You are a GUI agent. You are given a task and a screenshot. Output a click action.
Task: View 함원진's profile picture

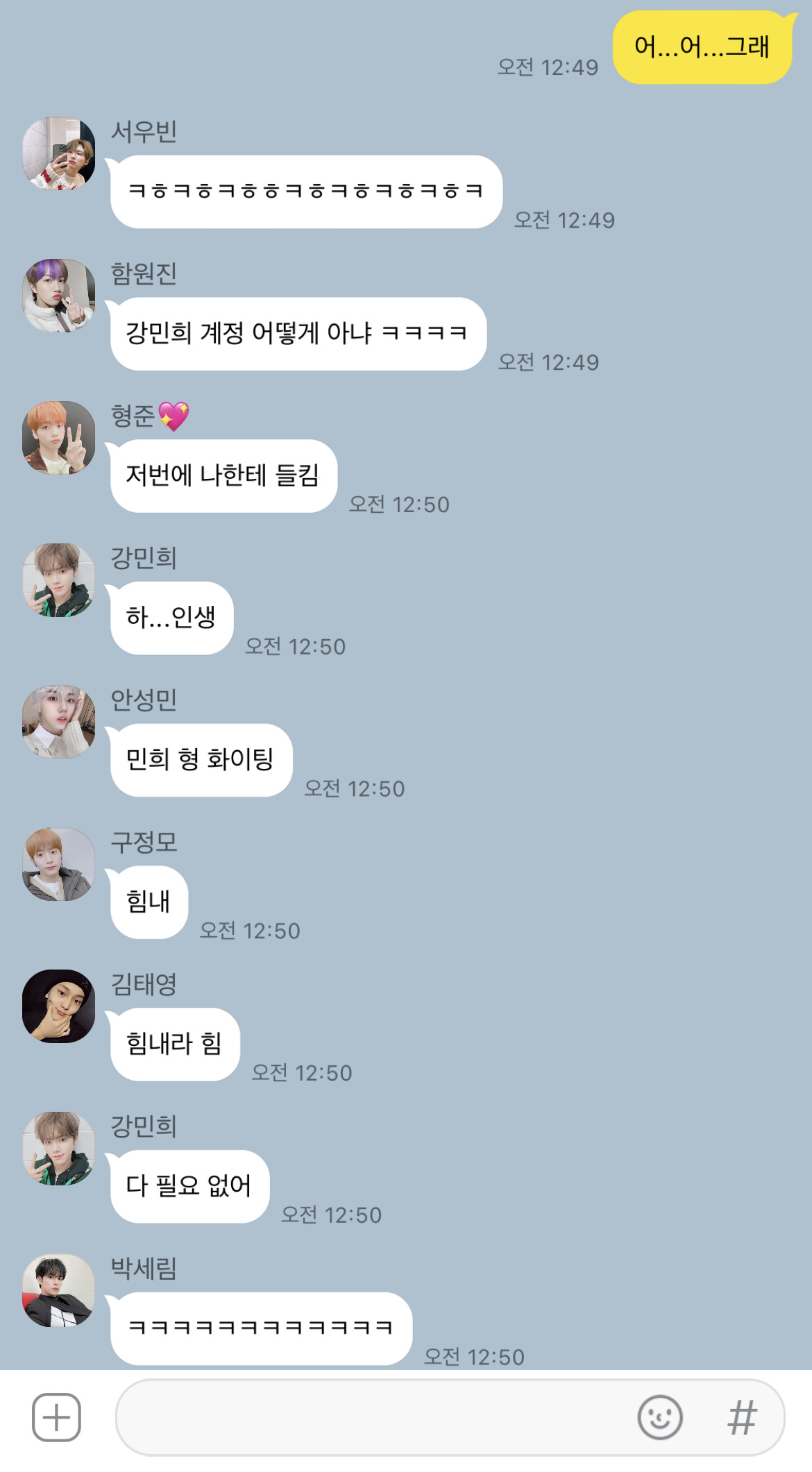coord(59,296)
